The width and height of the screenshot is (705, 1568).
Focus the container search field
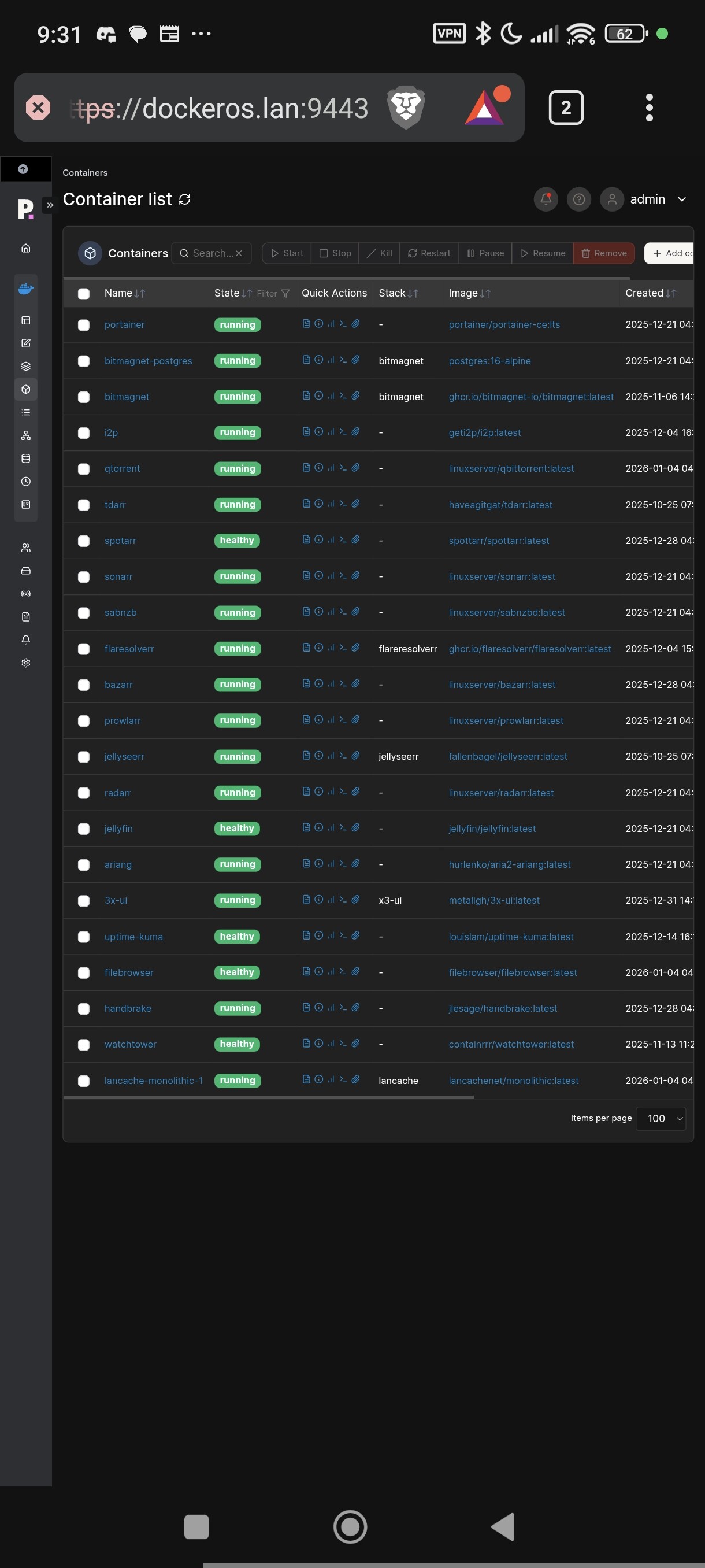click(212, 253)
